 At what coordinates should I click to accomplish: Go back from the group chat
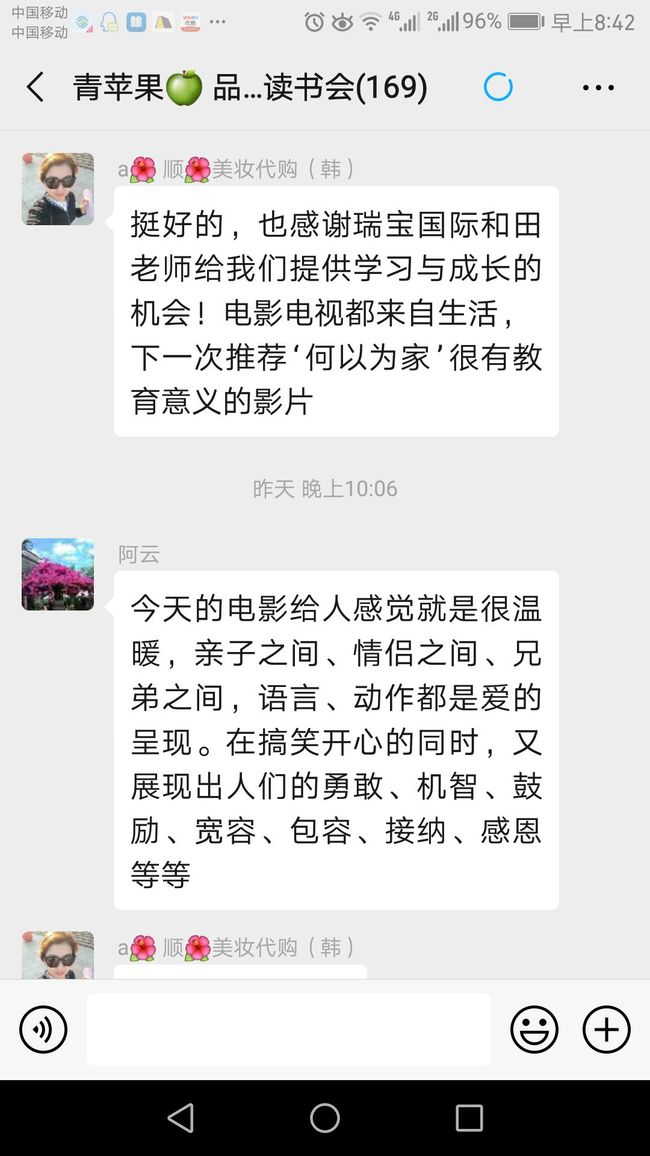(35, 88)
